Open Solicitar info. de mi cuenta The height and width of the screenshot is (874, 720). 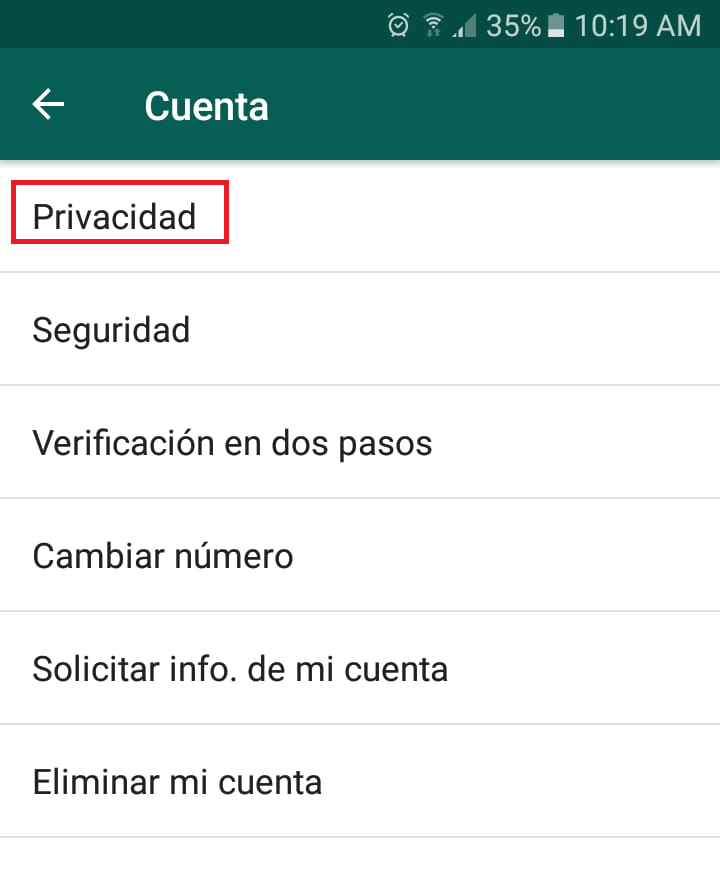coord(240,668)
